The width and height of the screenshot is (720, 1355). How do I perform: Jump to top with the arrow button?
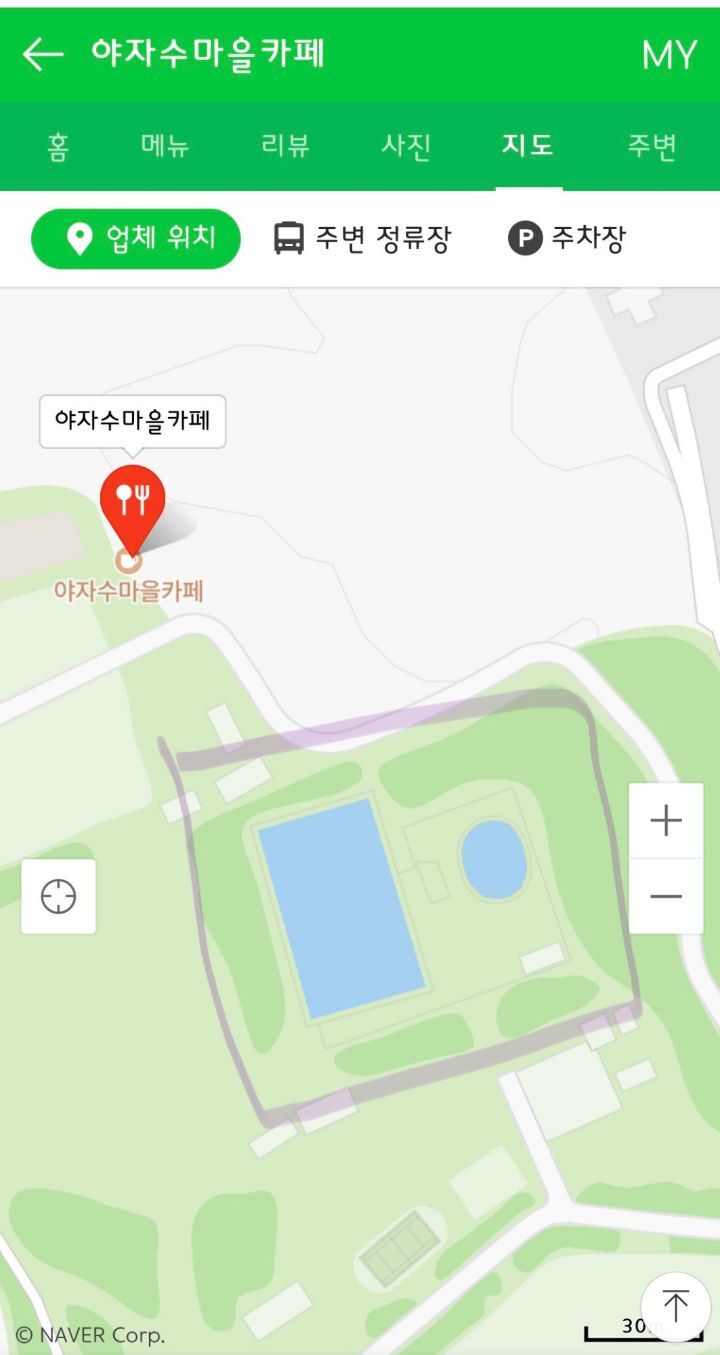pos(676,1306)
